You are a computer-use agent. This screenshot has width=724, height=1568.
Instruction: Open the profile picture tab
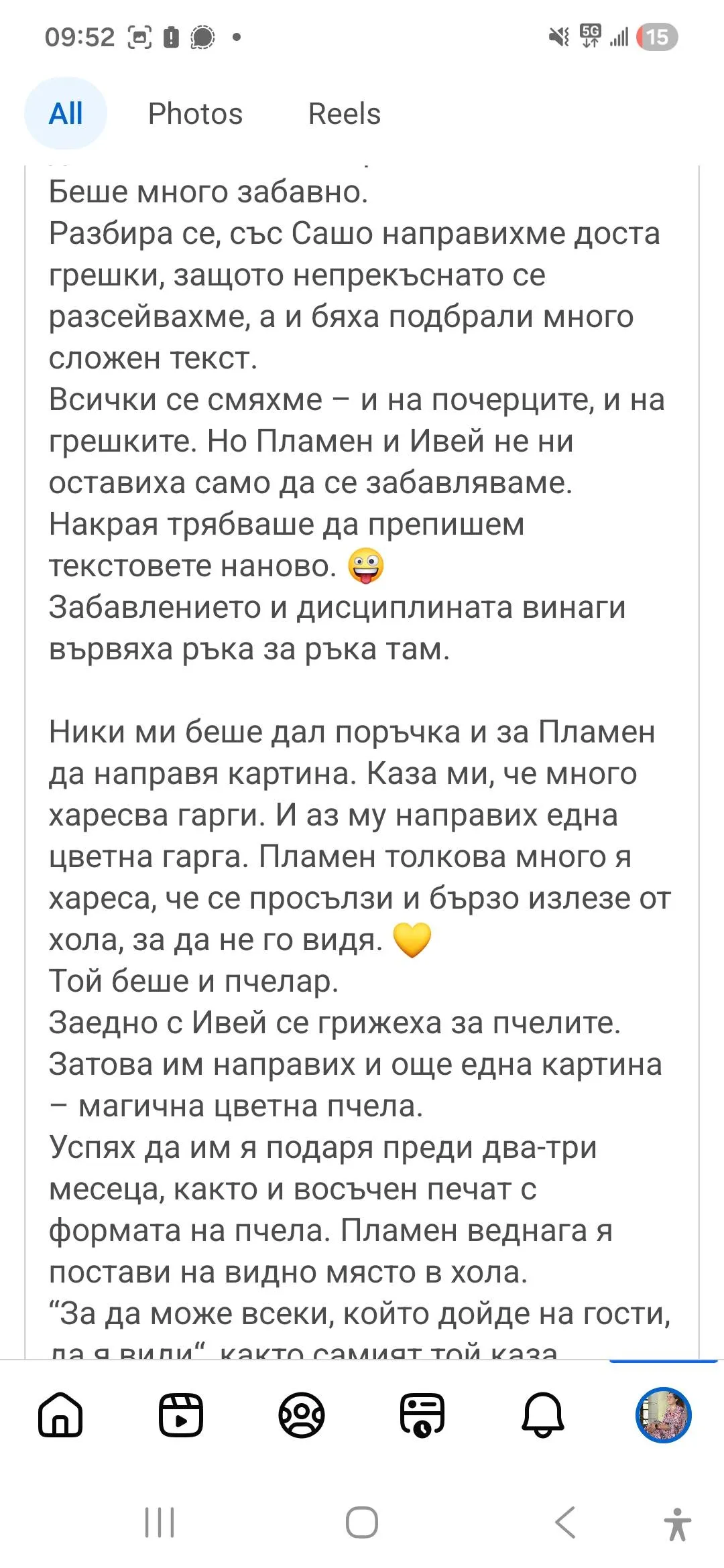tap(663, 1415)
